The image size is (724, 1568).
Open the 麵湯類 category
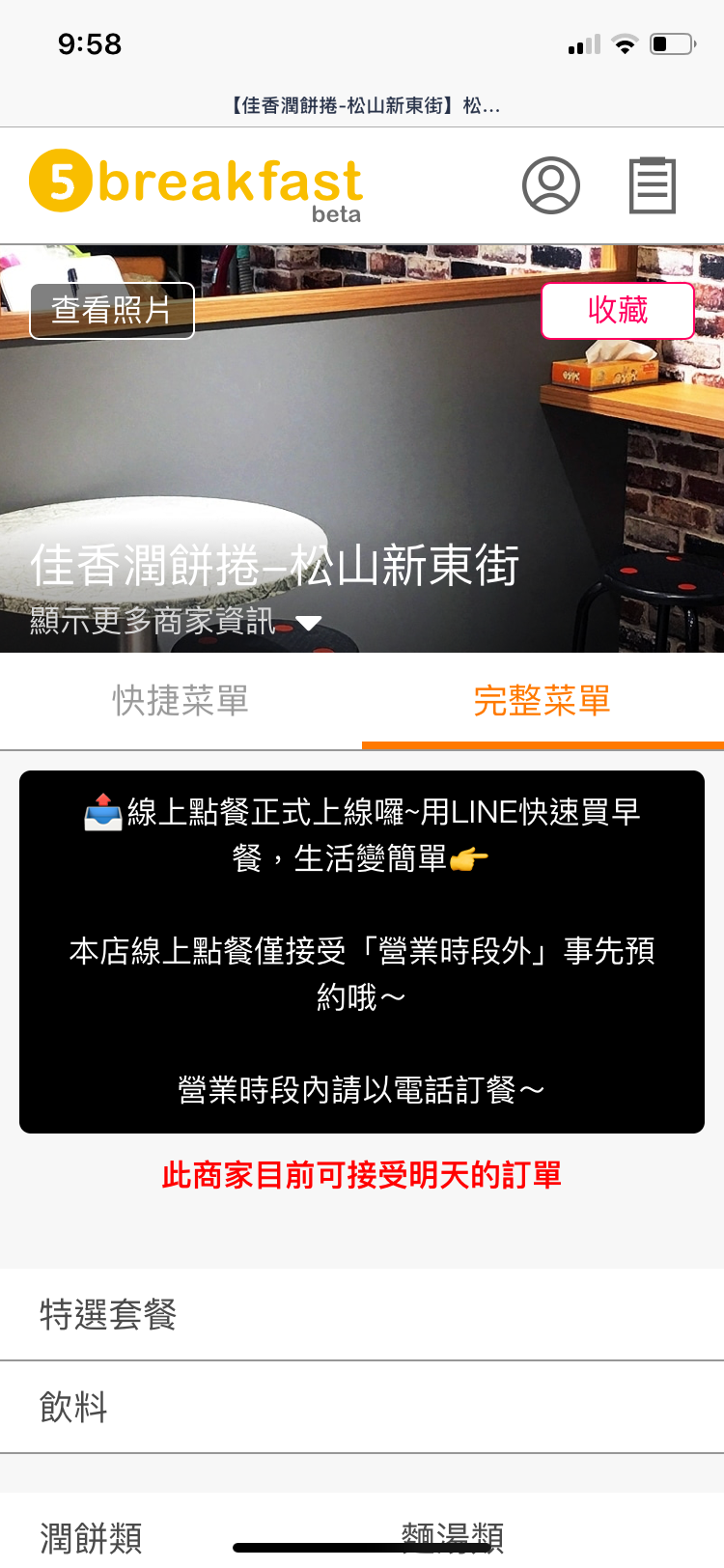click(454, 1534)
